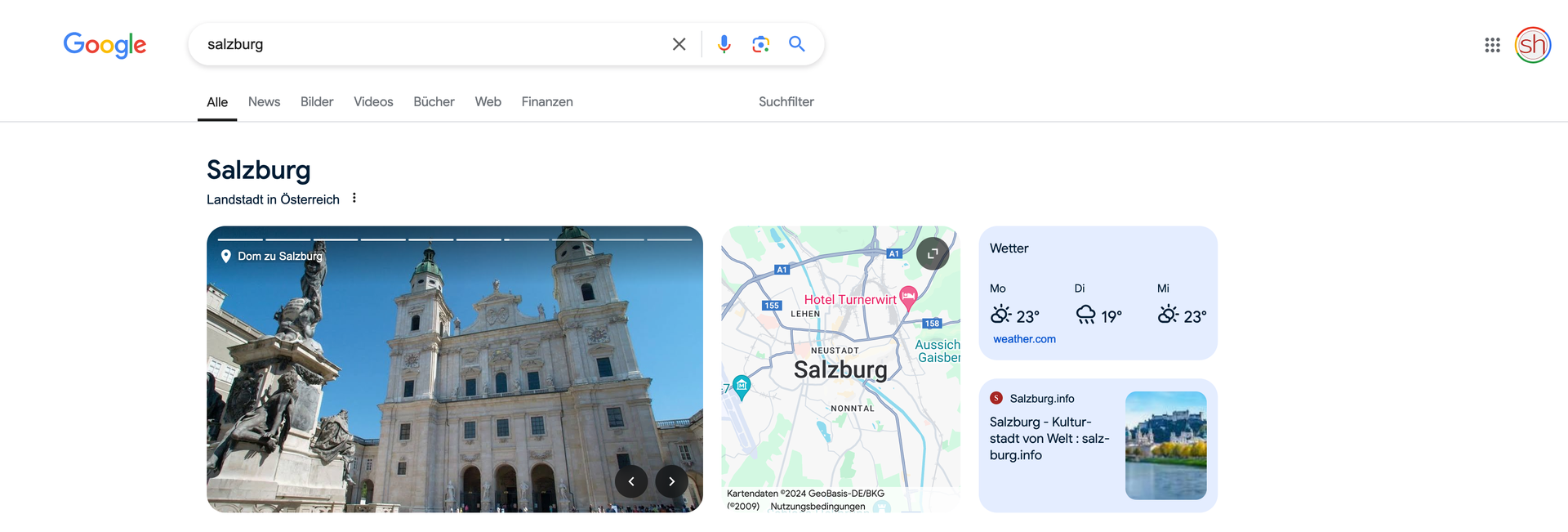Open the Google apps grid
The image size is (1568, 532).
click(1492, 45)
